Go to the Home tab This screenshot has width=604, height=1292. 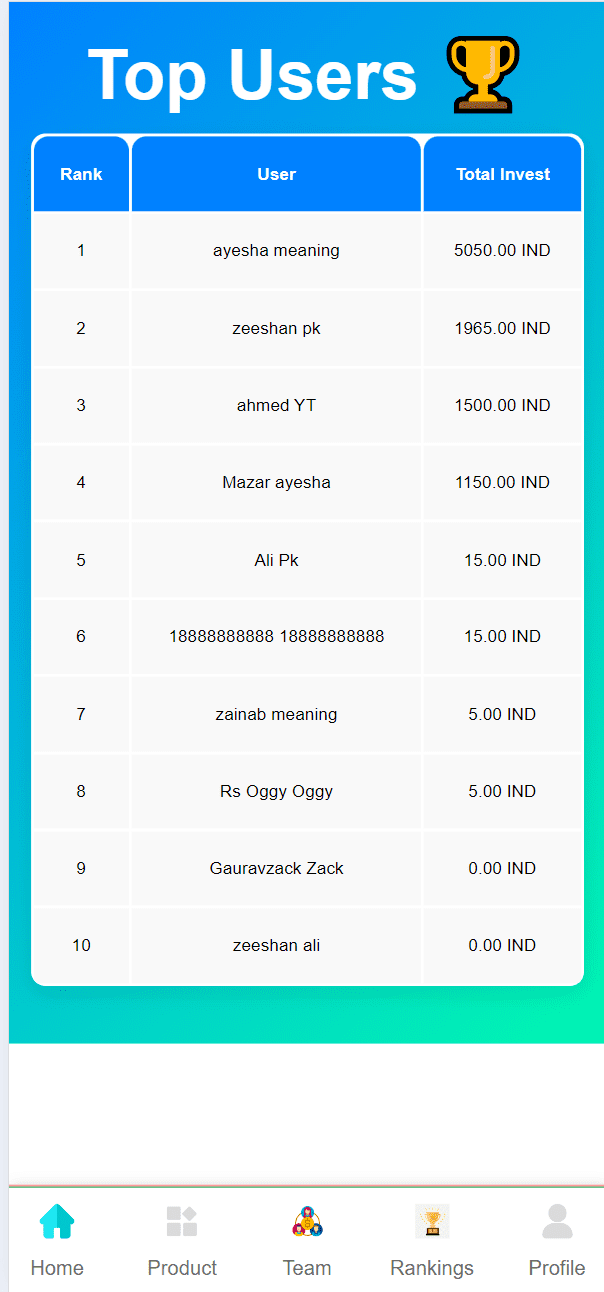click(x=57, y=1240)
